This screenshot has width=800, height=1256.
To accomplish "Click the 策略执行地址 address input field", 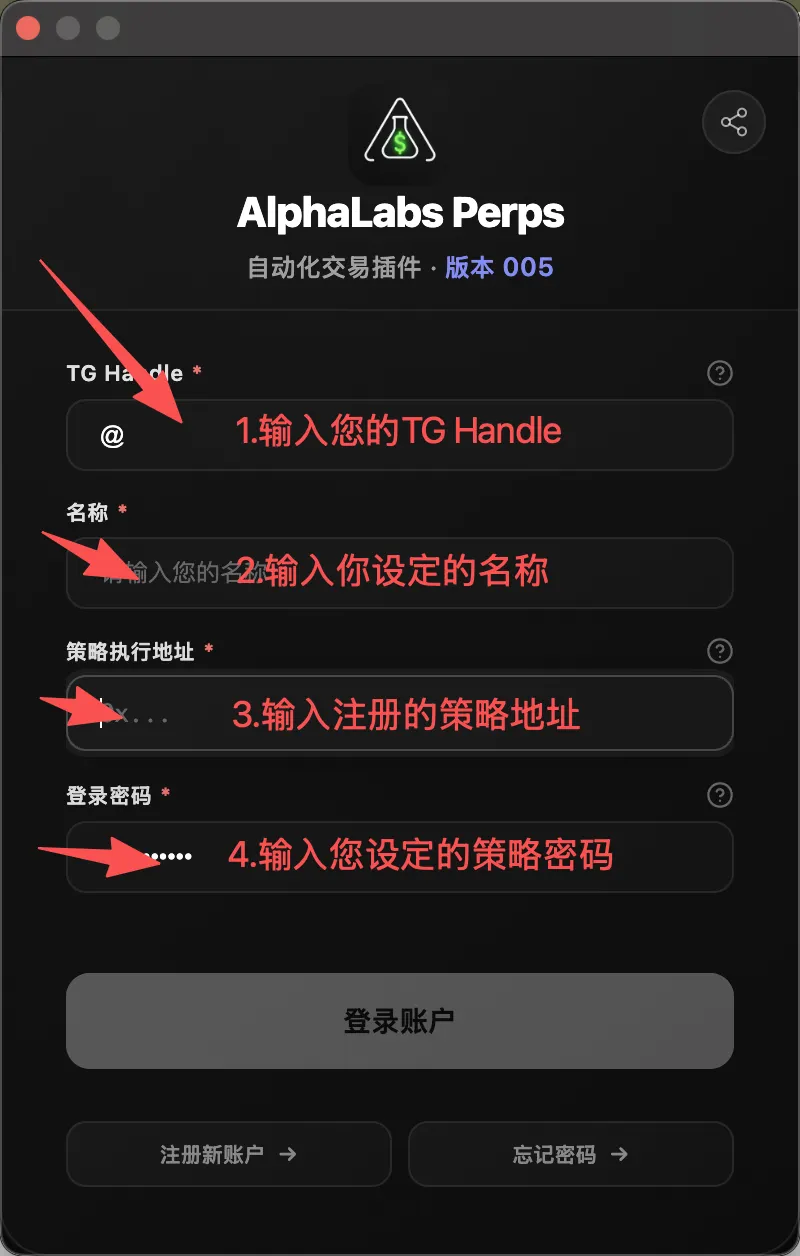I will pyautogui.click(x=400, y=713).
